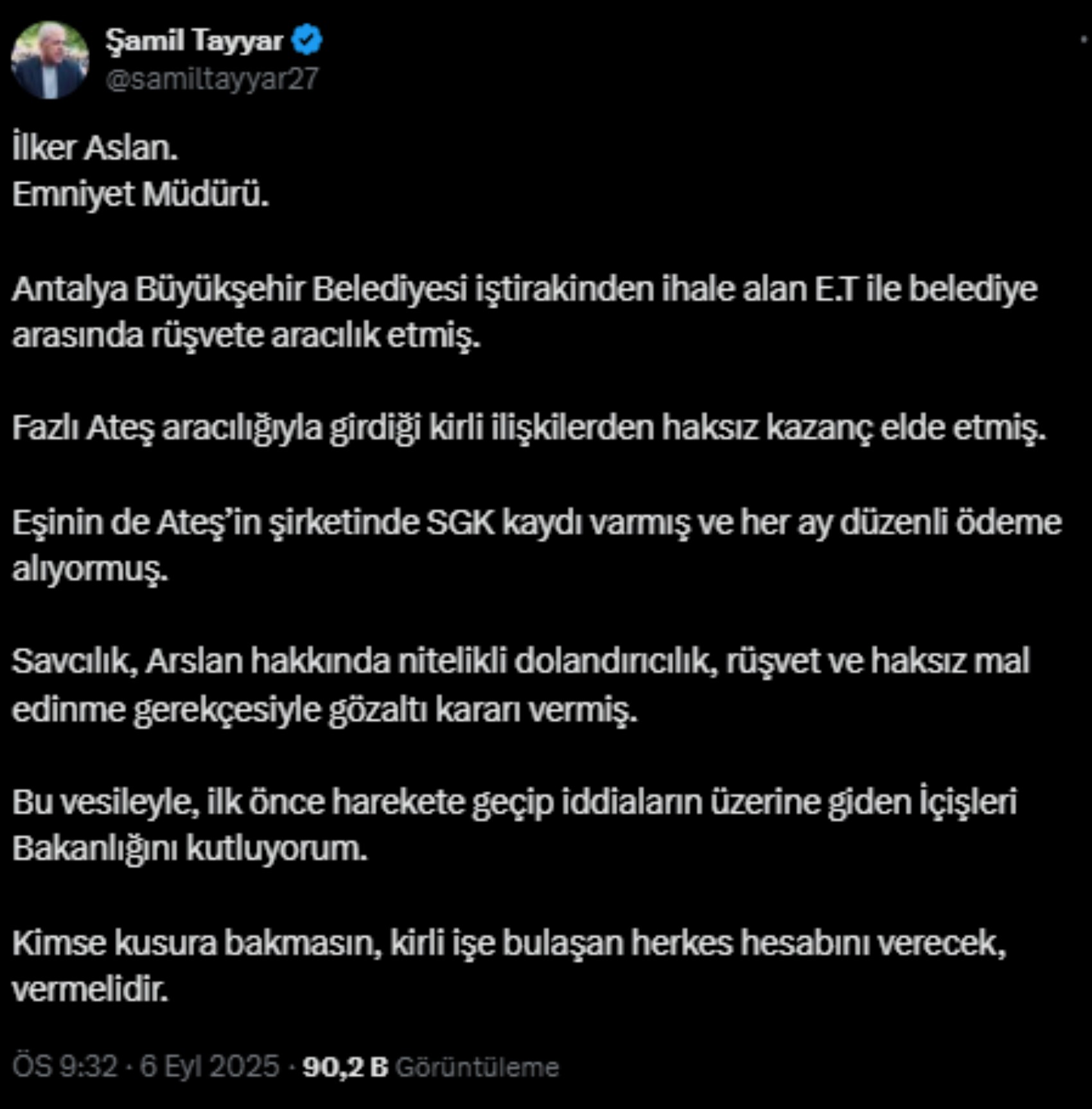
Task: Open the @samiltayyar27 handle
Action: (212, 79)
